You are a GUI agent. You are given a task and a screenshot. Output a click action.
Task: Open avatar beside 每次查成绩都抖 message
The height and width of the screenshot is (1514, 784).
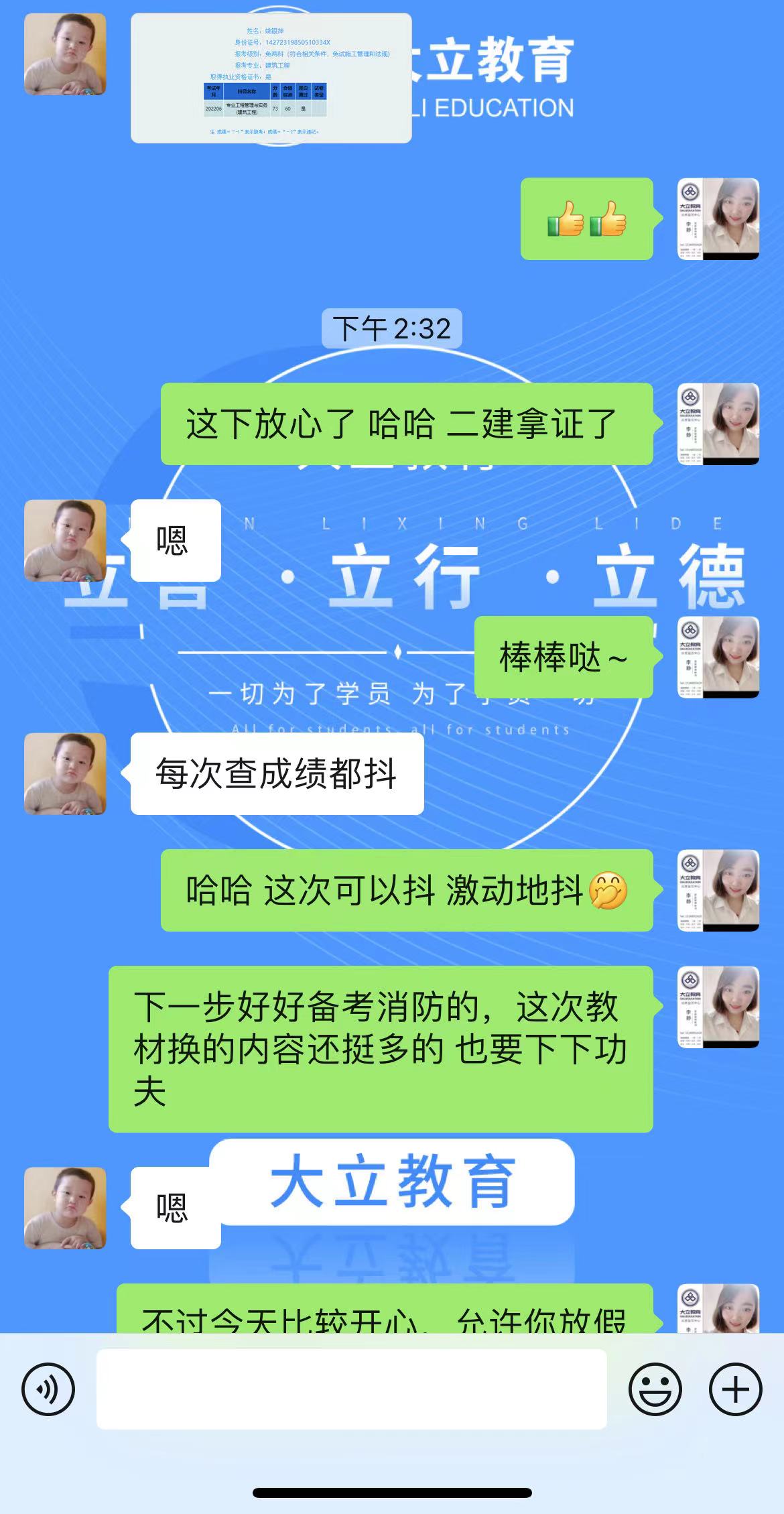click(x=65, y=774)
